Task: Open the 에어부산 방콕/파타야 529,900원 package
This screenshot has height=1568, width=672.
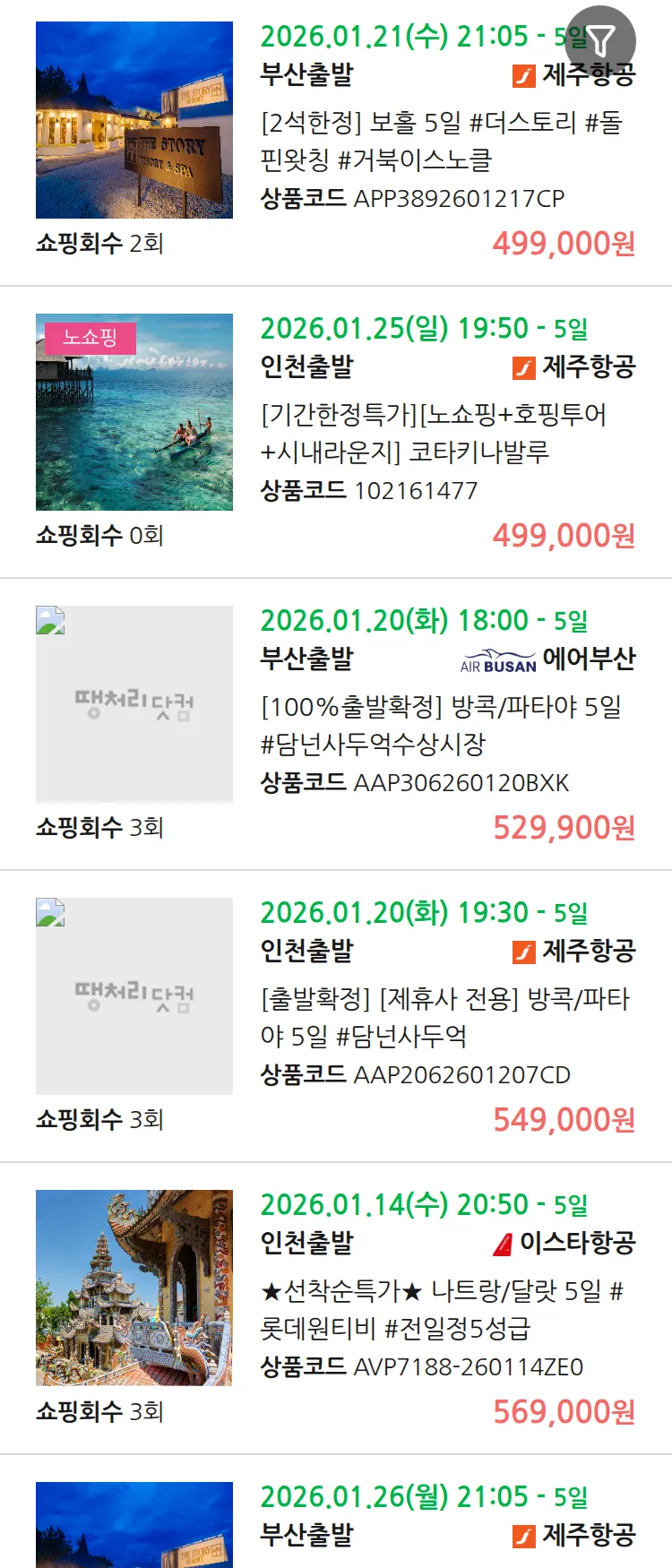Action: (439, 725)
